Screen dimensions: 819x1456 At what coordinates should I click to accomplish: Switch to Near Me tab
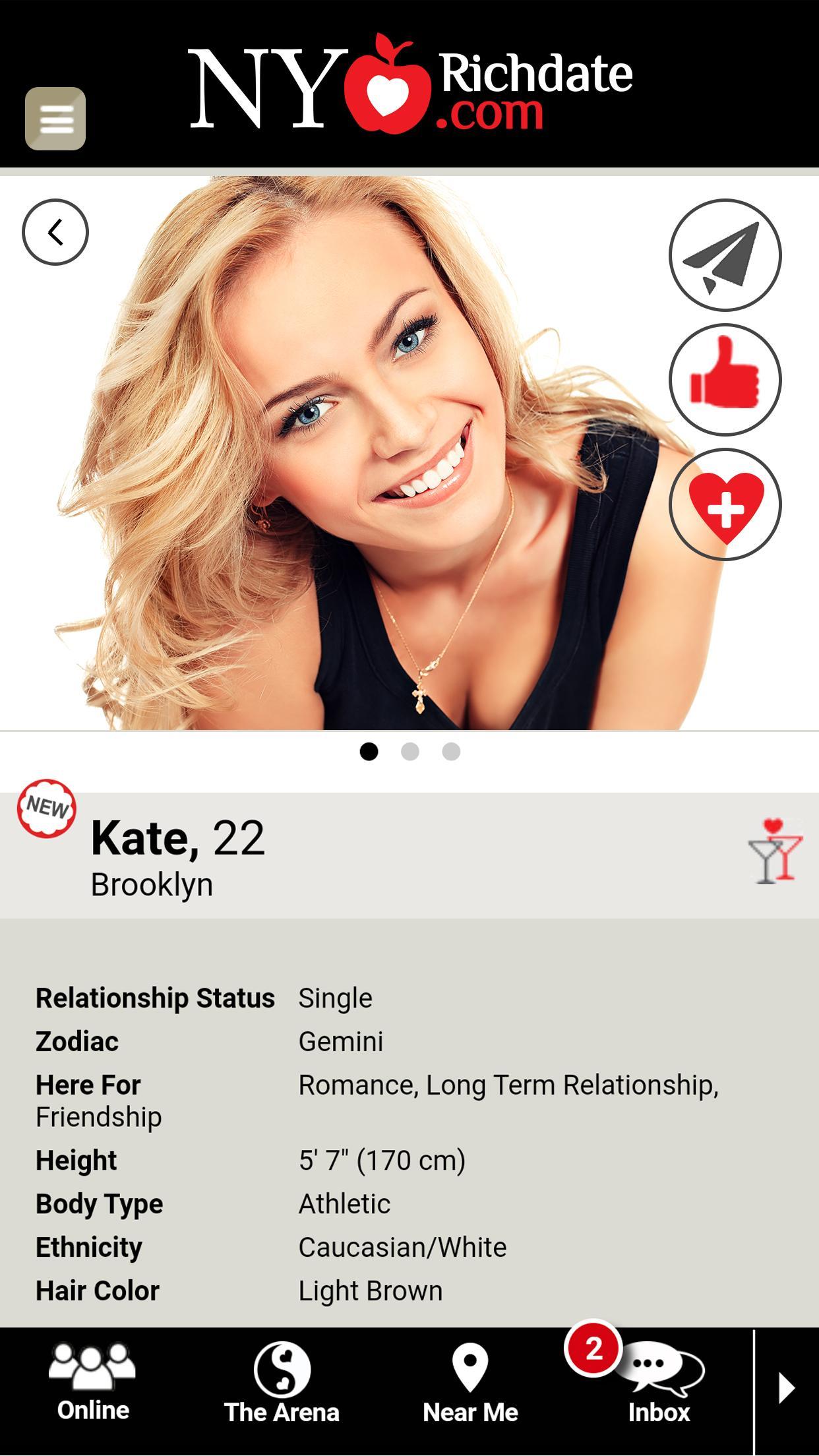coord(470,1383)
